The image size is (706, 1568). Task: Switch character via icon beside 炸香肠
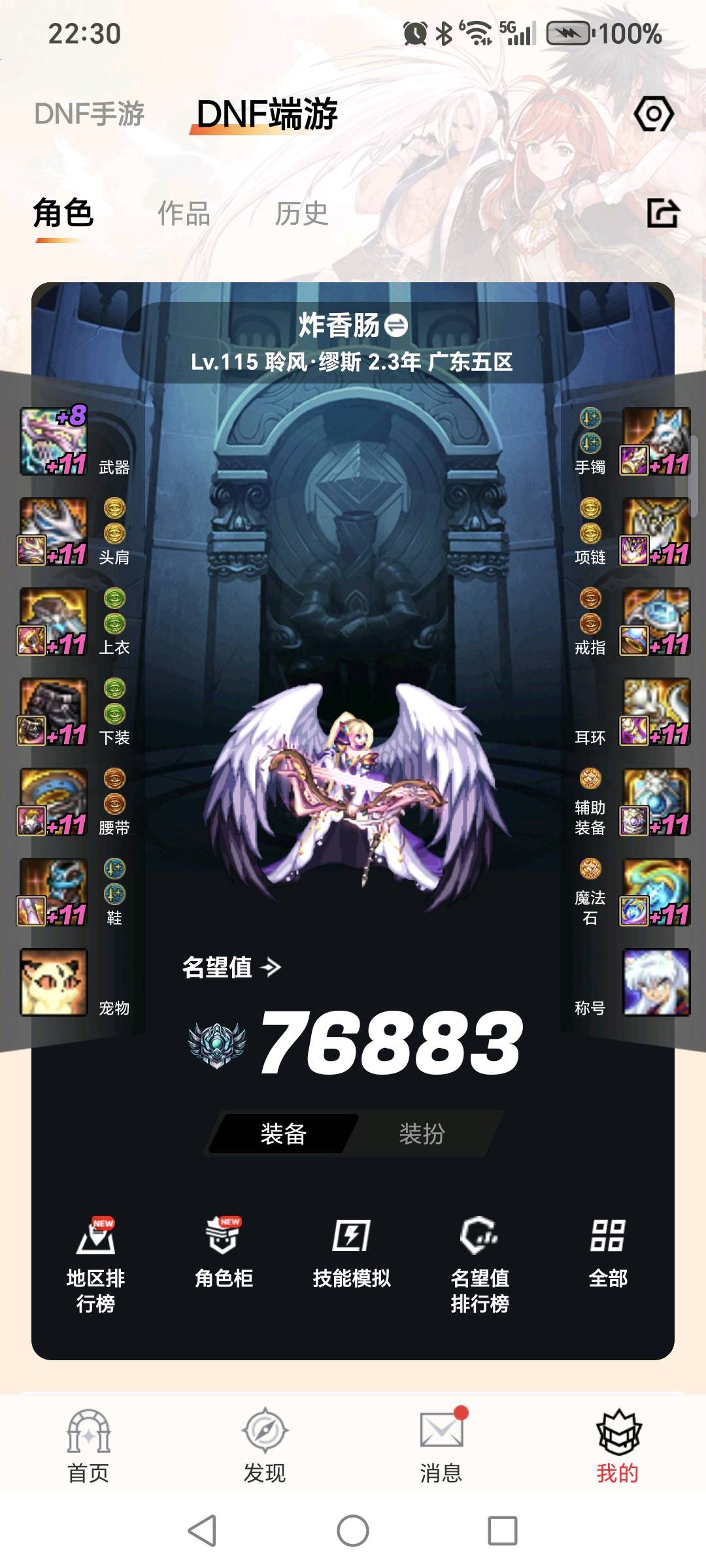396,325
